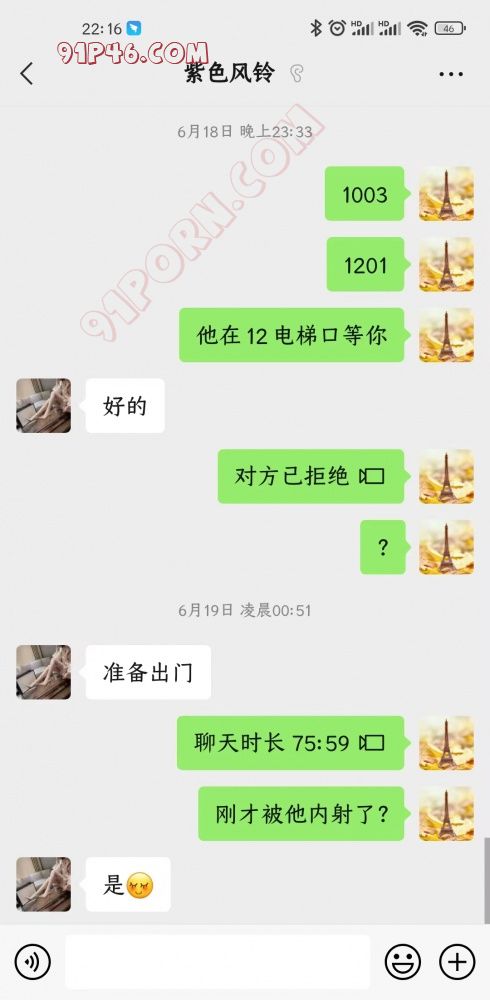490x1000 pixels.
Task: Tap the 聊天时长 75:59 call record
Action: pos(291,743)
